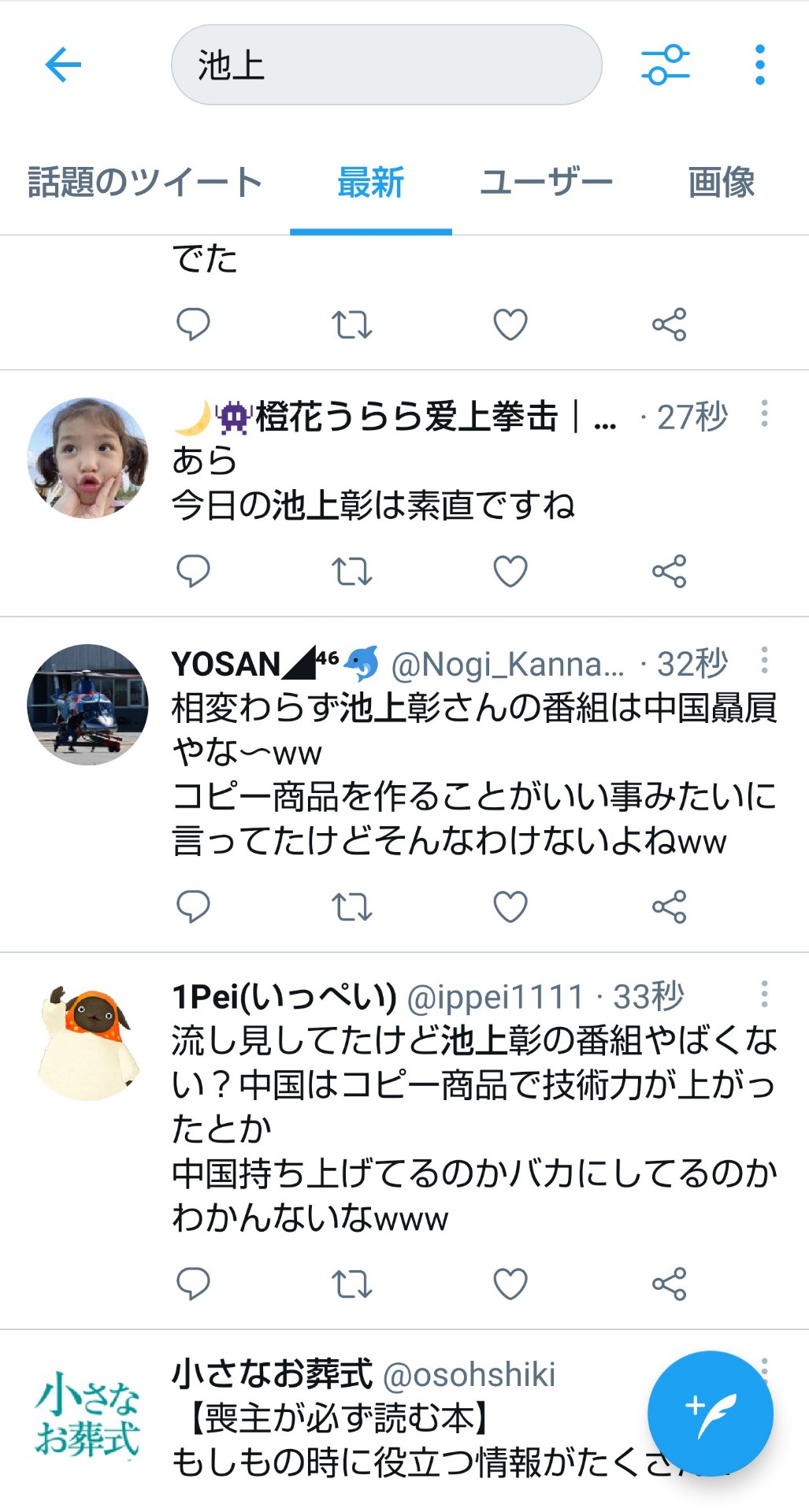This screenshot has height=1512, width=809.
Task: Retweet YOSAN's tweet about 池上彰
Action: tap(351, 907)
